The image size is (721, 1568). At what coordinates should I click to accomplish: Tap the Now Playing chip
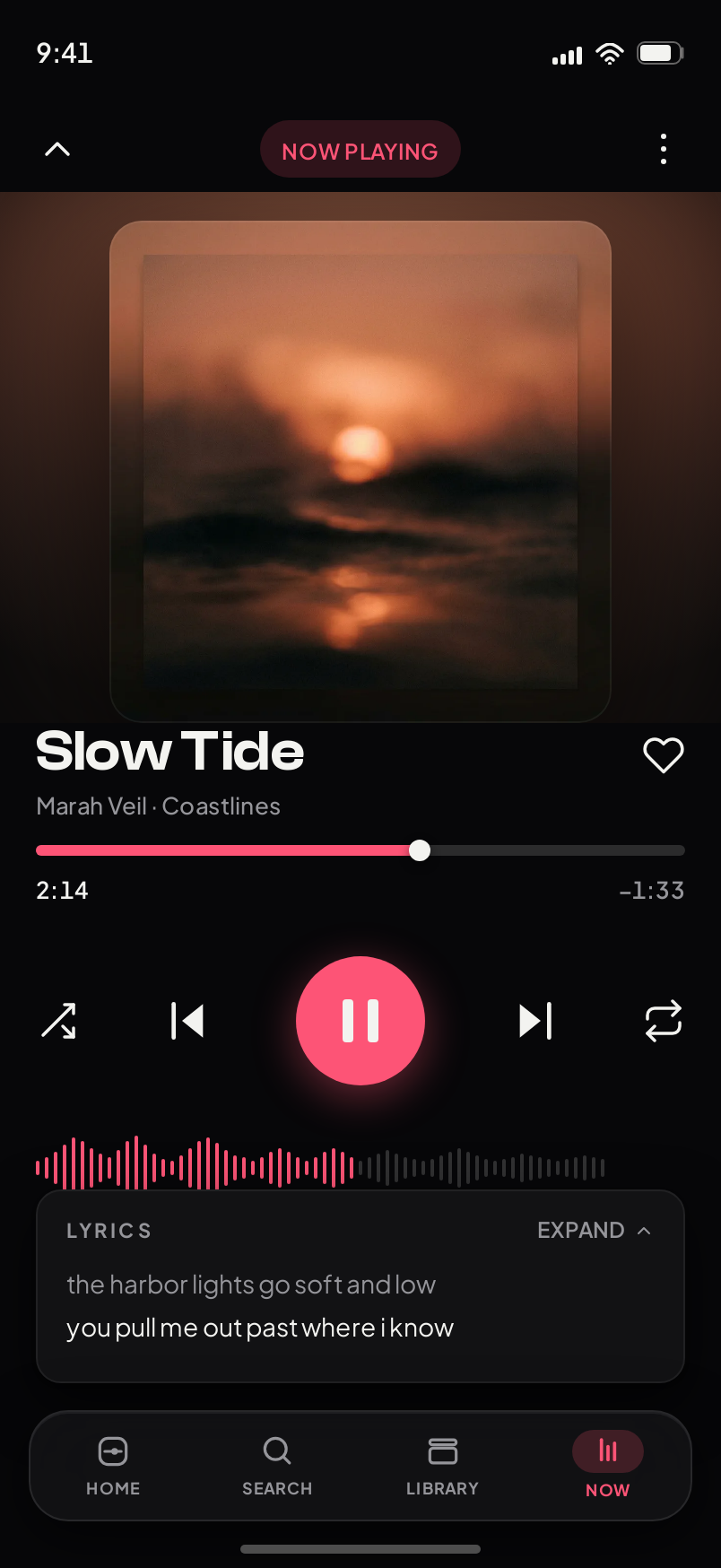pos(360,149)
